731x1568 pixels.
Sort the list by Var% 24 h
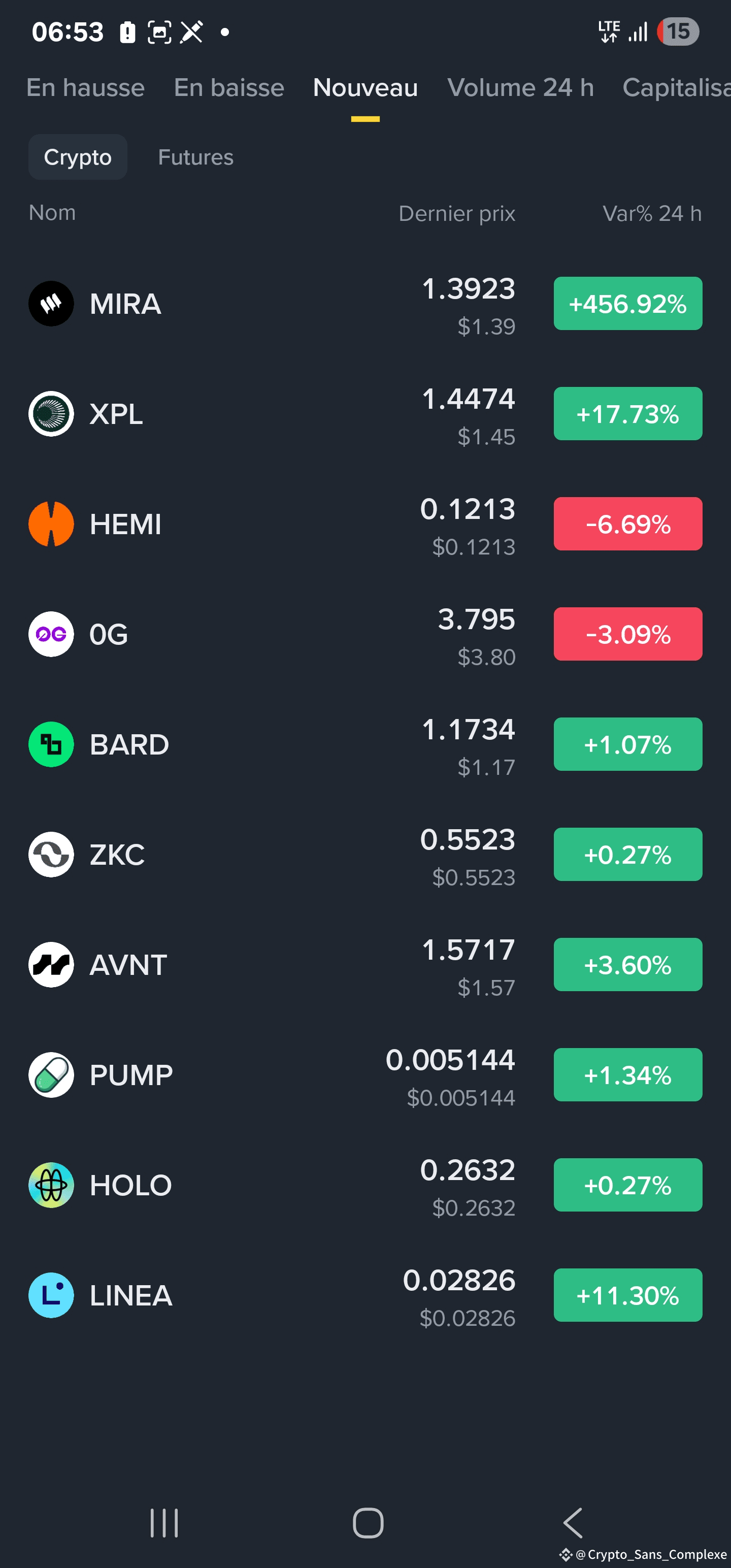pyautogui.click(x=651, y=214)
